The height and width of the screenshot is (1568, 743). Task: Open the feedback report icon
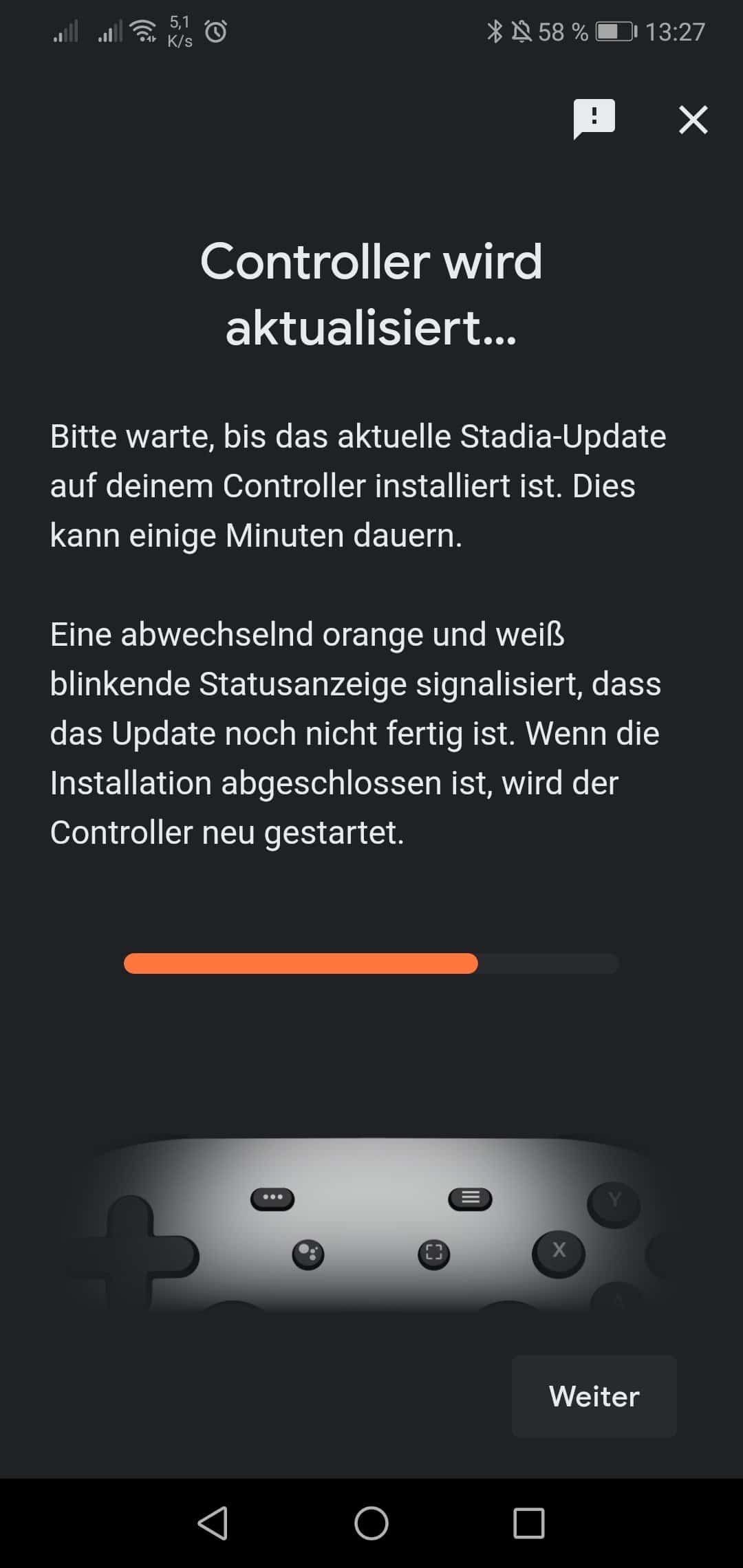coord(594,119)
